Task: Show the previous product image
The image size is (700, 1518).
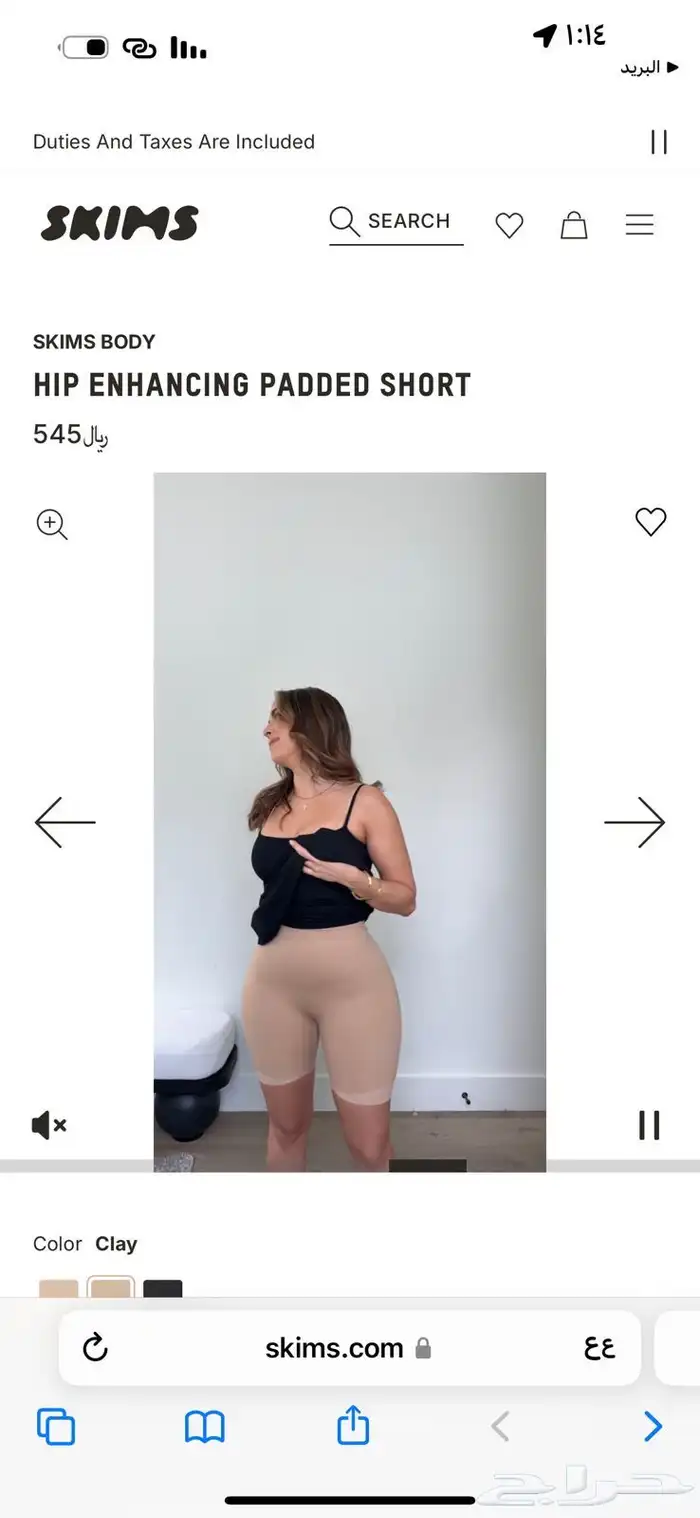Action: tap(65, 822)
